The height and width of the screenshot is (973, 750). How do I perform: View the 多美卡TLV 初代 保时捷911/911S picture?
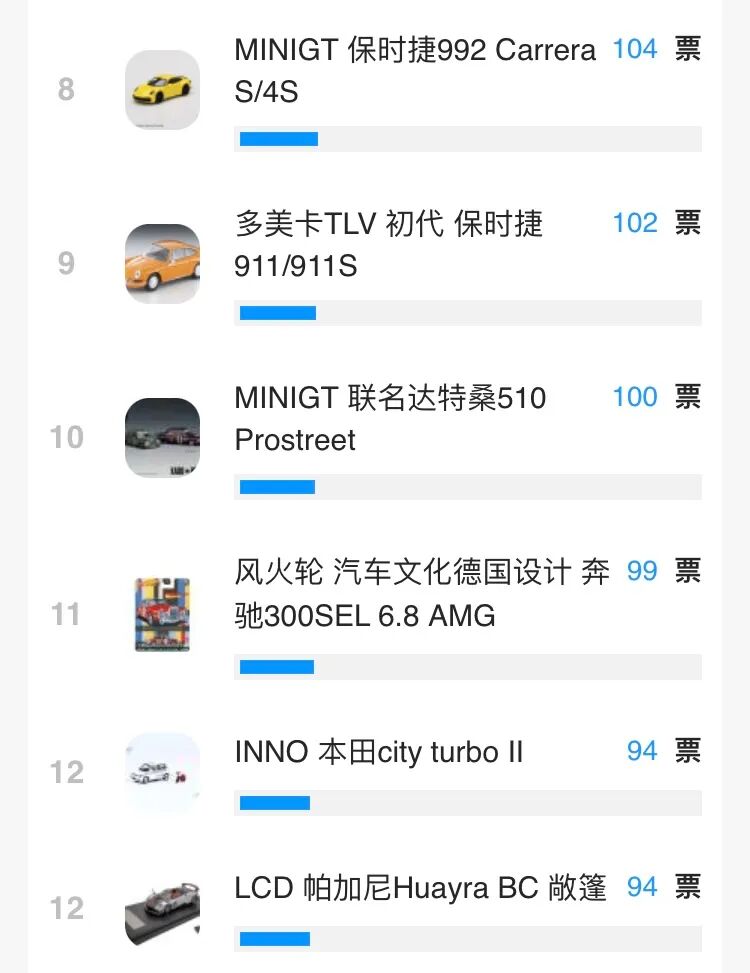(162, 264)
